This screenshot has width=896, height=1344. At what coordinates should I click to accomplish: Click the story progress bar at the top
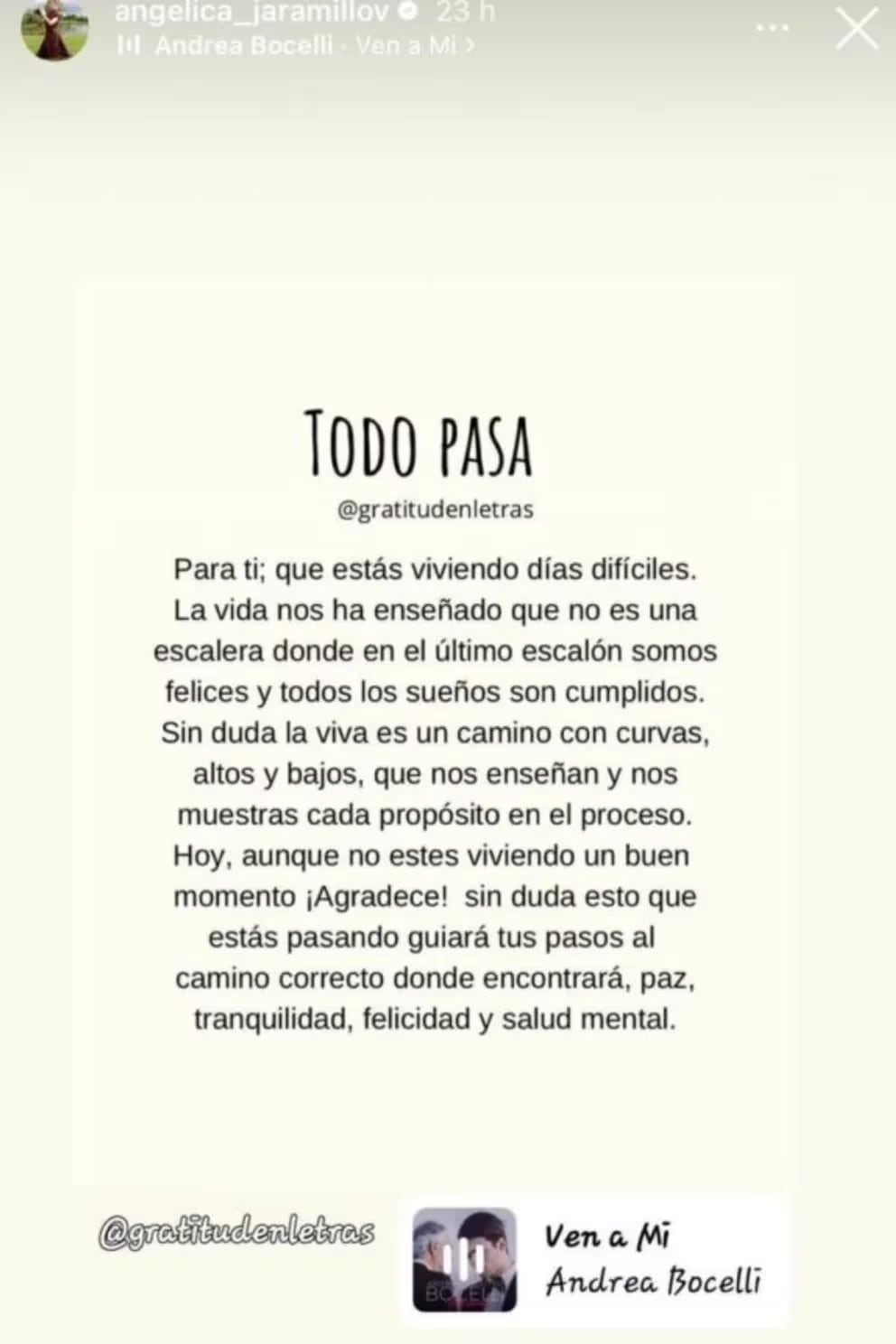[448, 3]
